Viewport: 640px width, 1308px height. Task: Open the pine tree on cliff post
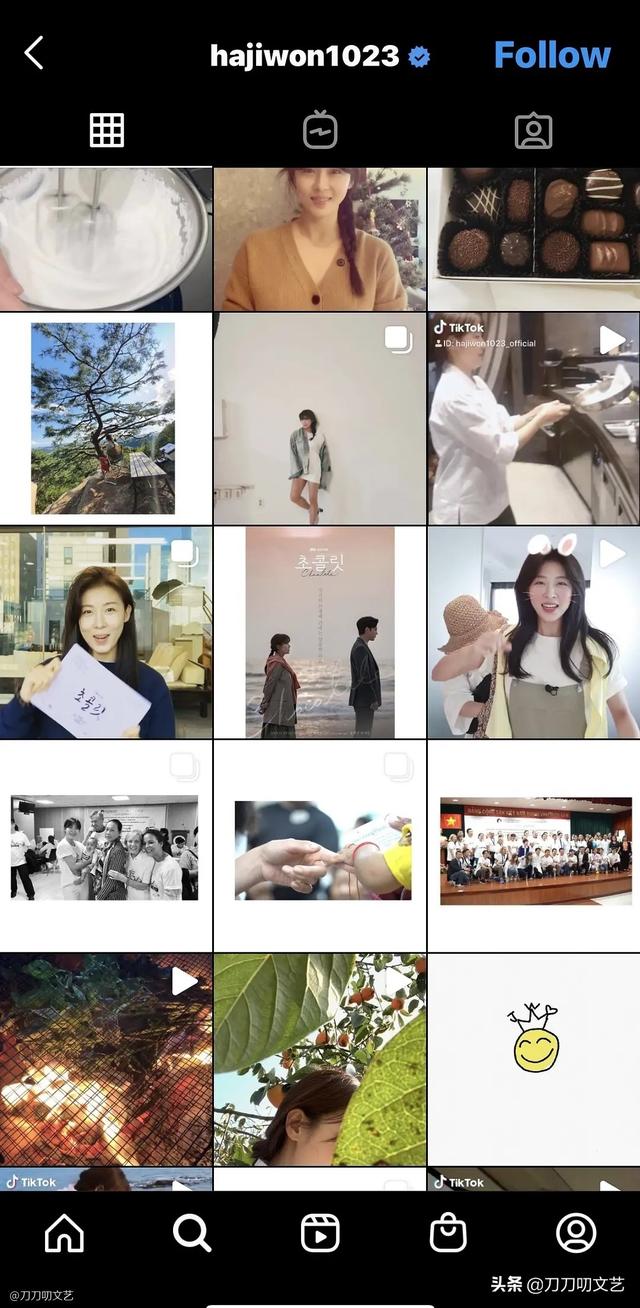(105, 418)
